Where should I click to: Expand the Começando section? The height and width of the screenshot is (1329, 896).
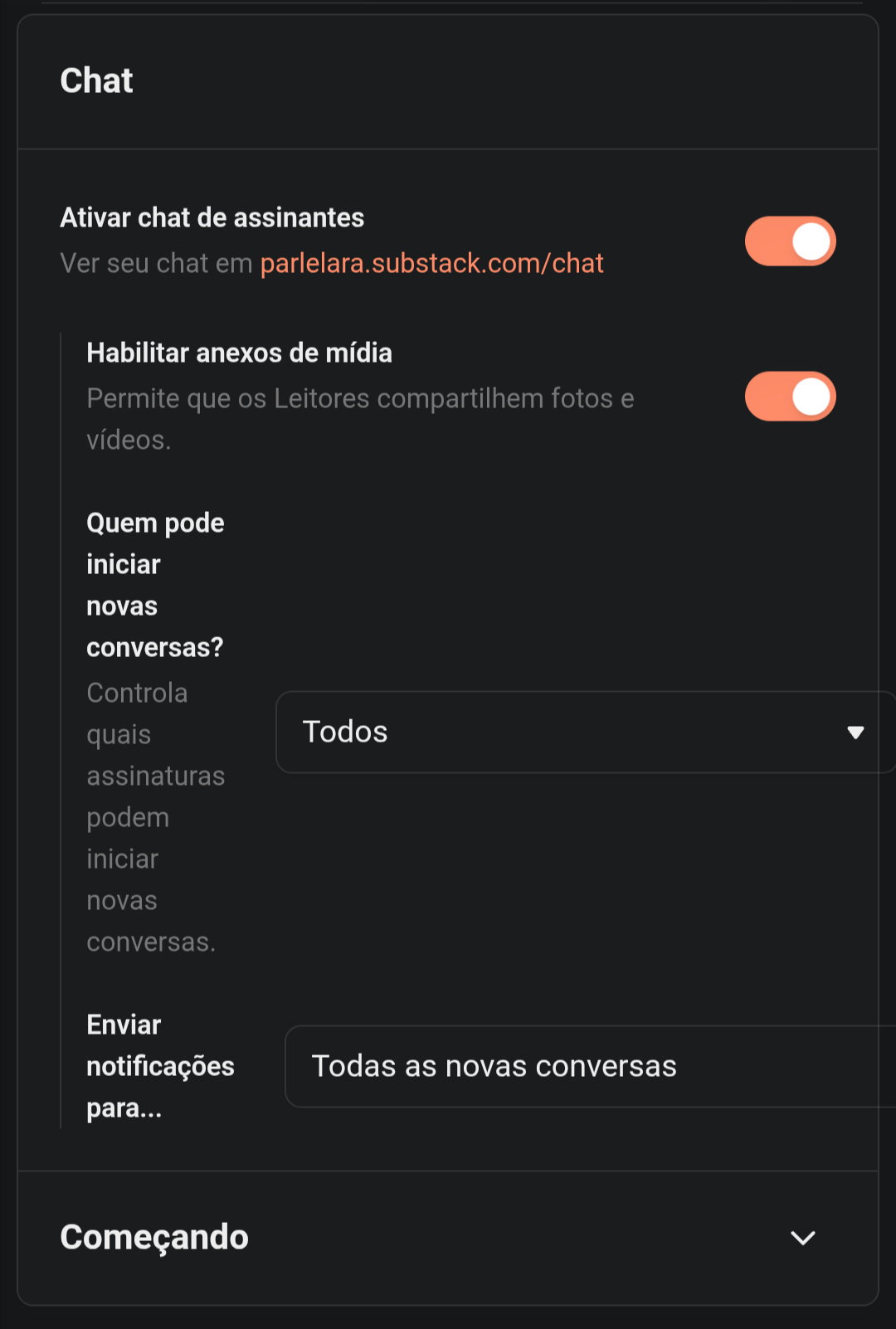click(802, 1238)
